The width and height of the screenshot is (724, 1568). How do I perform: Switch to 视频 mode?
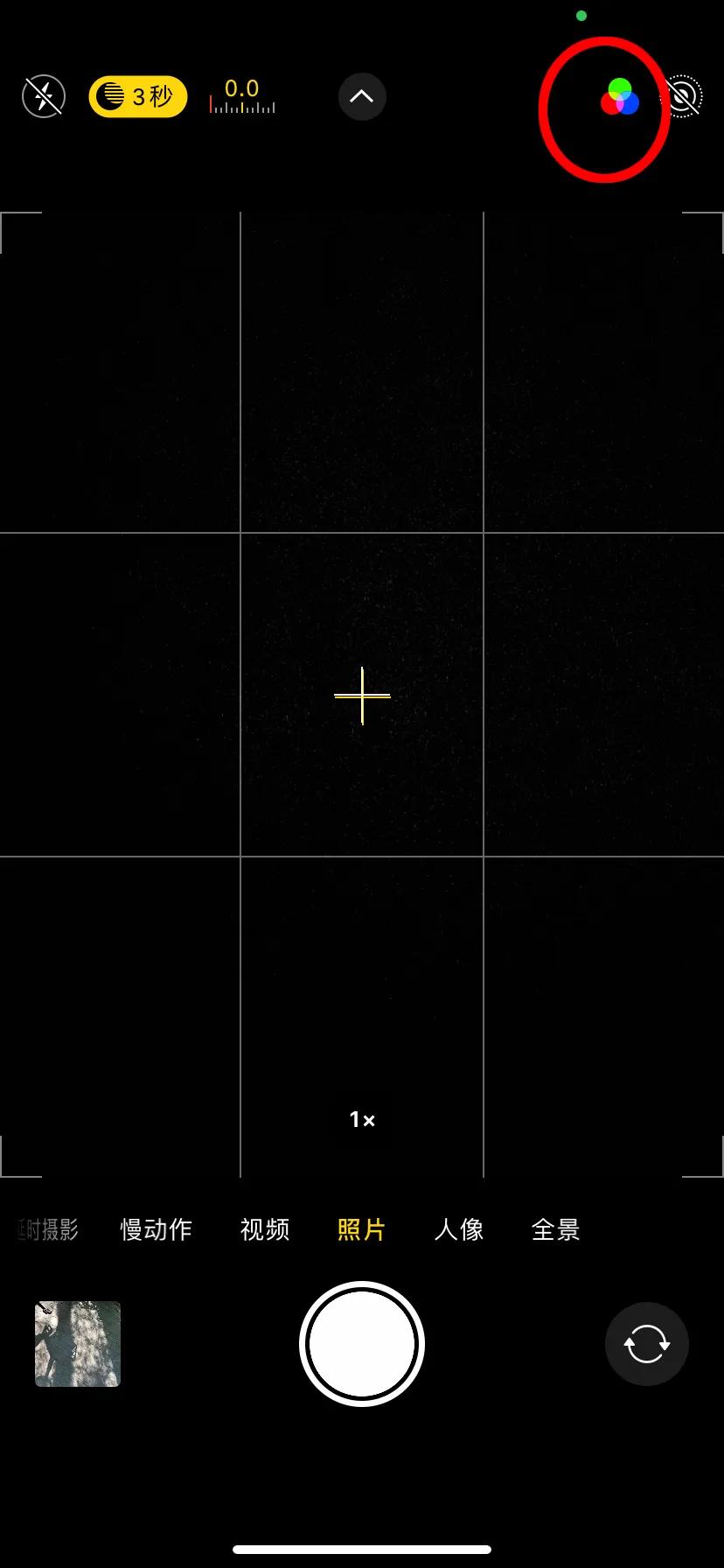pyautogui.click(x=264, y=1229)
